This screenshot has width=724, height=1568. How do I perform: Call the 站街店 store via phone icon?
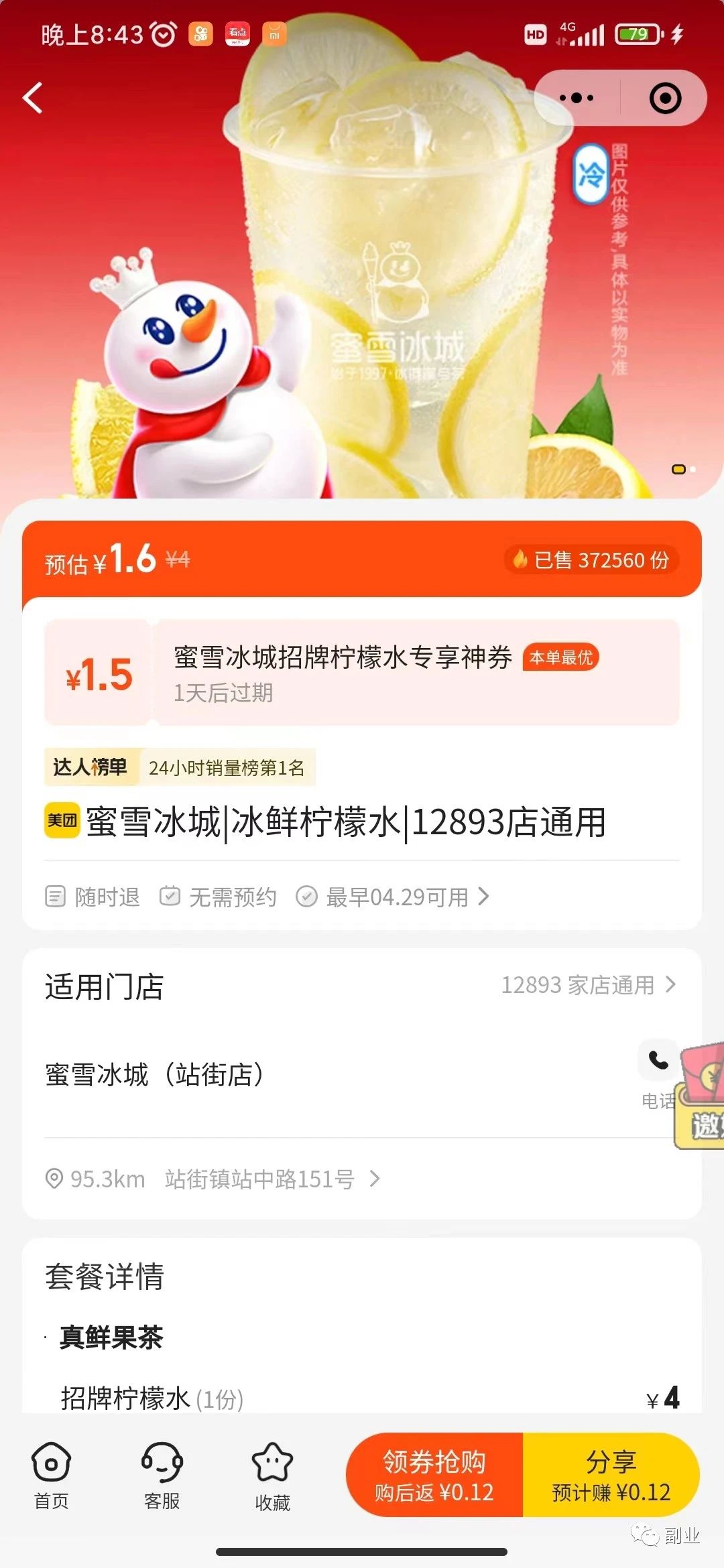coord(658,1060)
